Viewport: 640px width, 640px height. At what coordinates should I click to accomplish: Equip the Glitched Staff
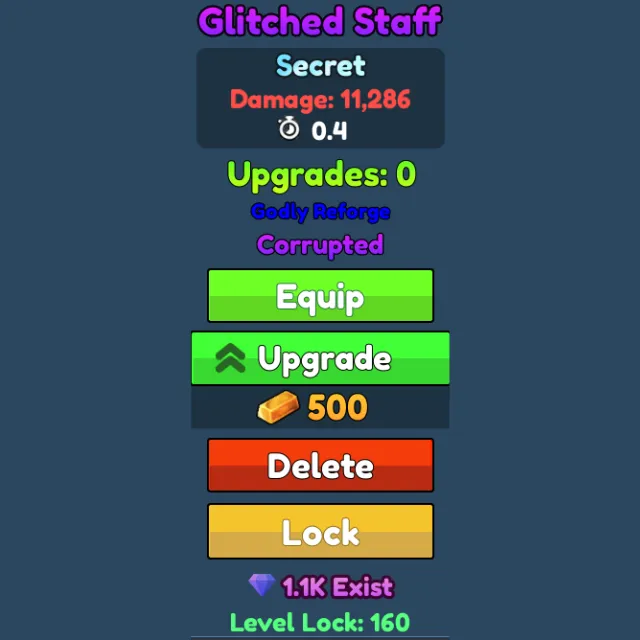(320, 296)
